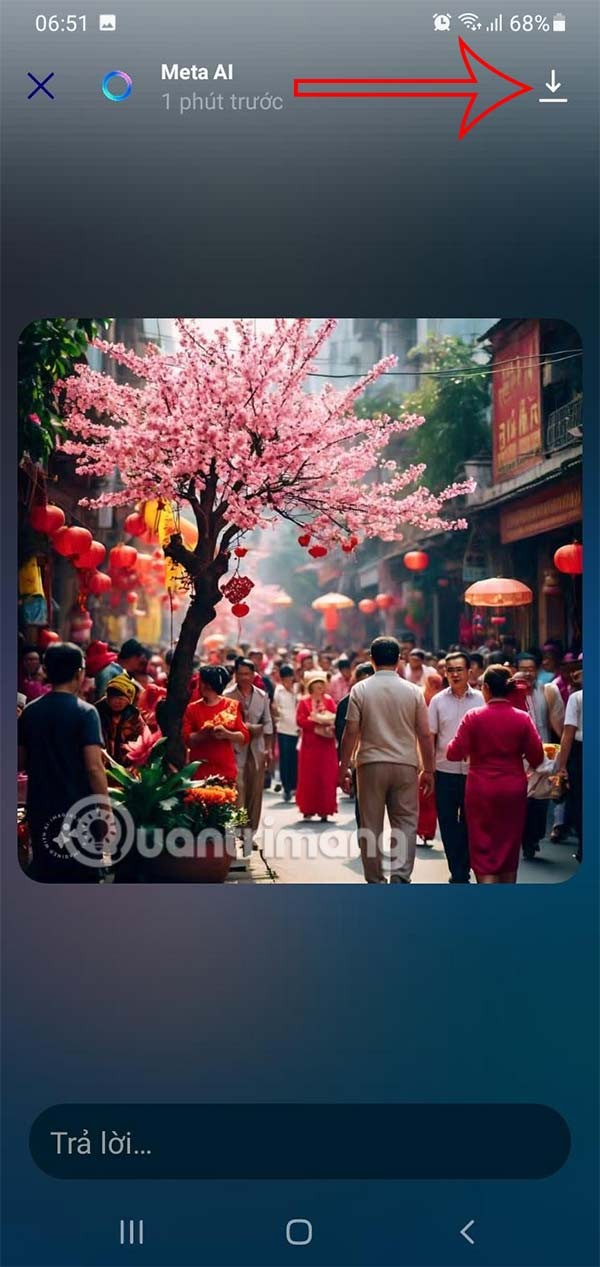Viewport: 600px width, 1267px height.
Task: Open the Meta AI profile
Action: 117,86
